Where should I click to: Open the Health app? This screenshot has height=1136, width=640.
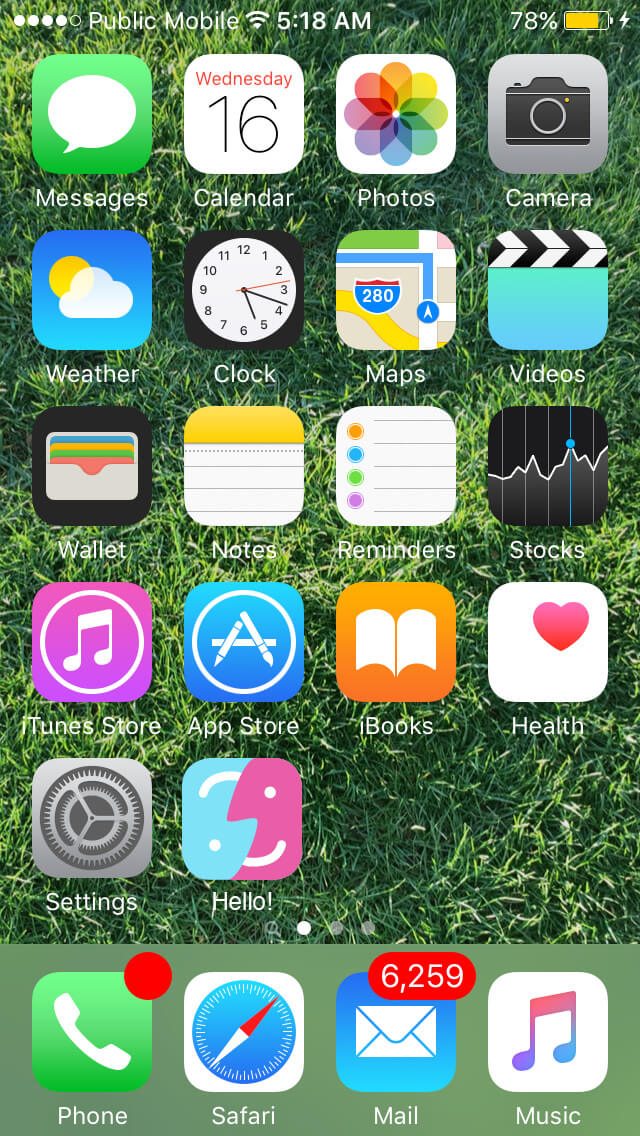pyautogui.click(x=548, y=642)
